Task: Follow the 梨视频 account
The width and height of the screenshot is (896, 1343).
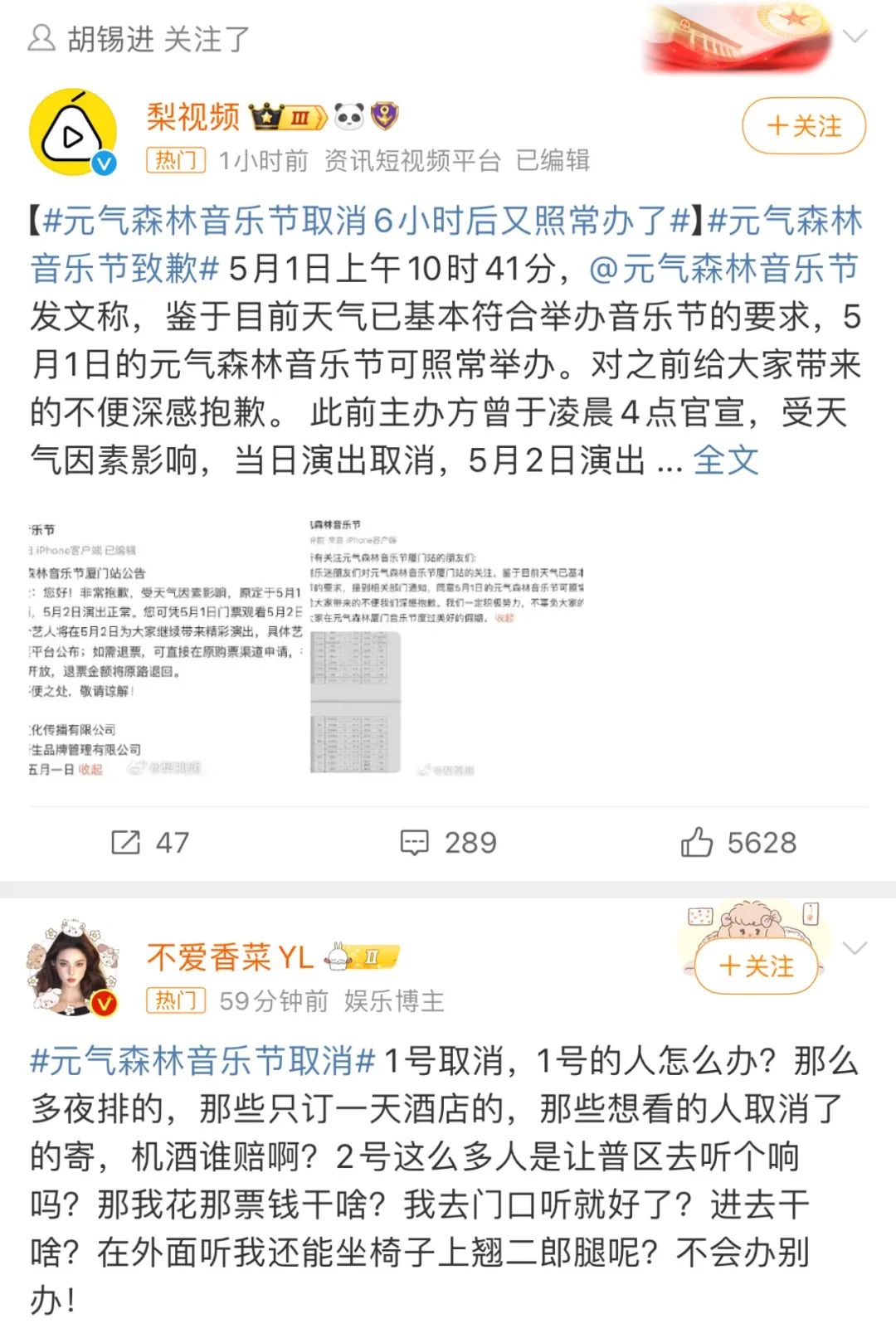Action: 803,126
